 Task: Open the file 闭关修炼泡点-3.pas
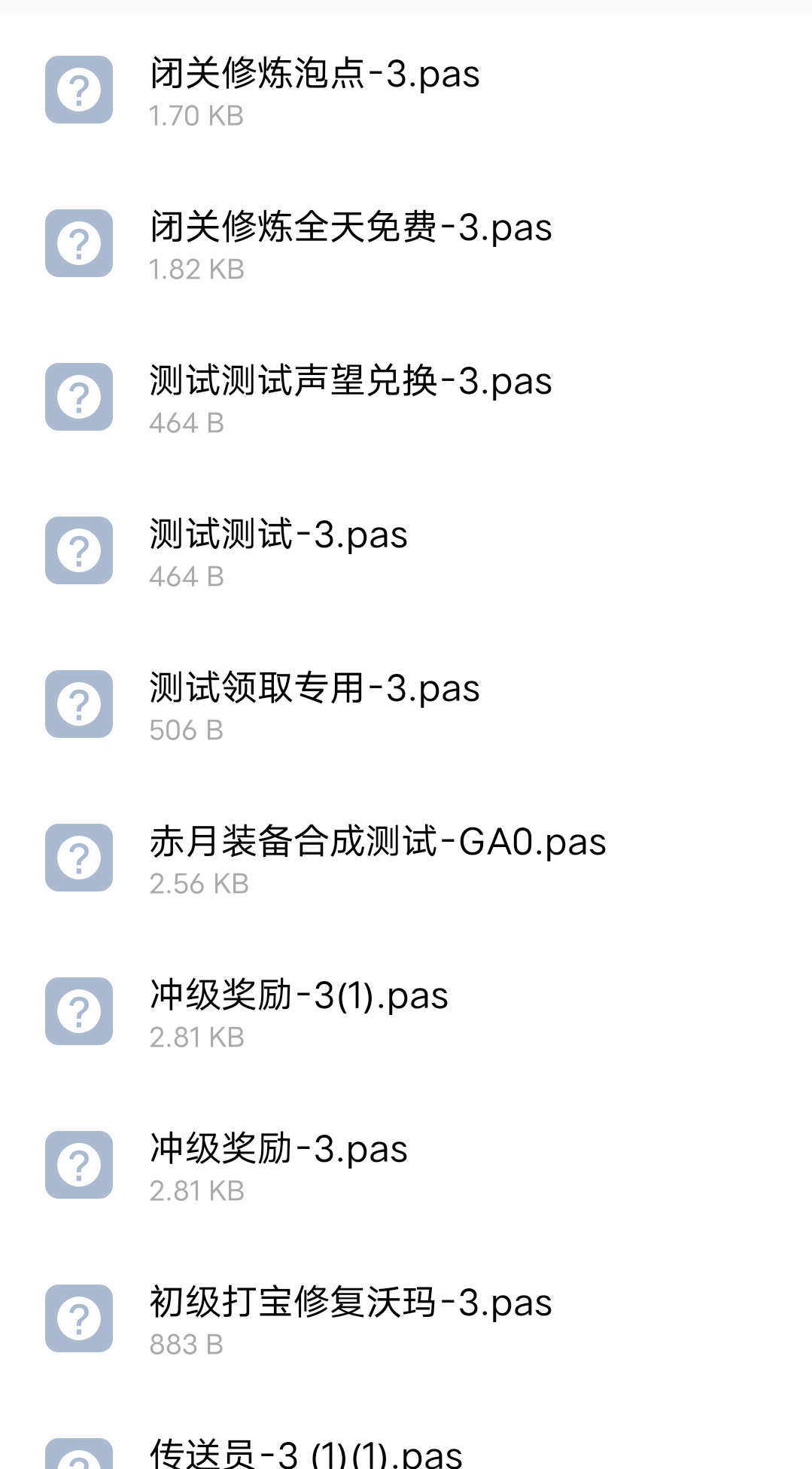(x=406, y=90)
